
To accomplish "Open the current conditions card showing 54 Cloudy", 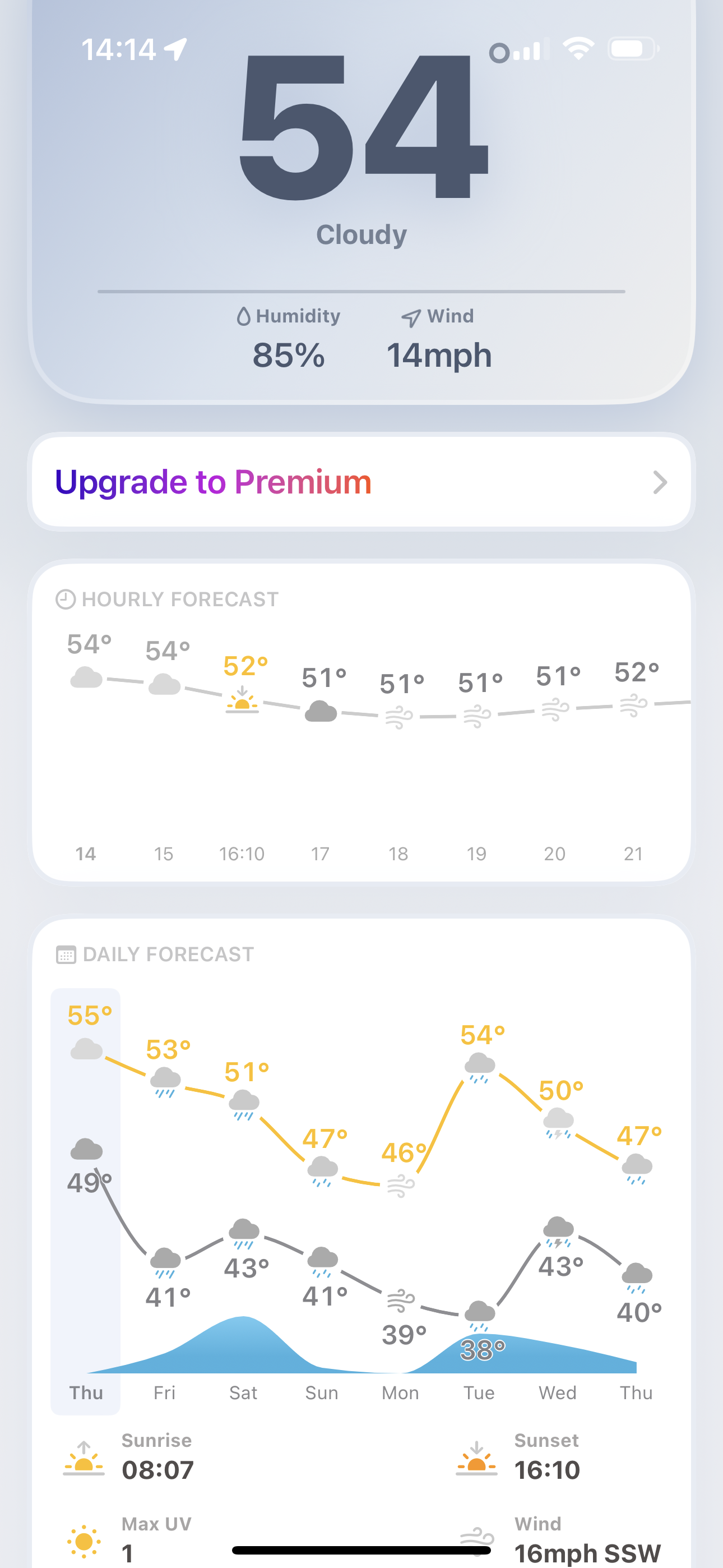I will point(361,201).
